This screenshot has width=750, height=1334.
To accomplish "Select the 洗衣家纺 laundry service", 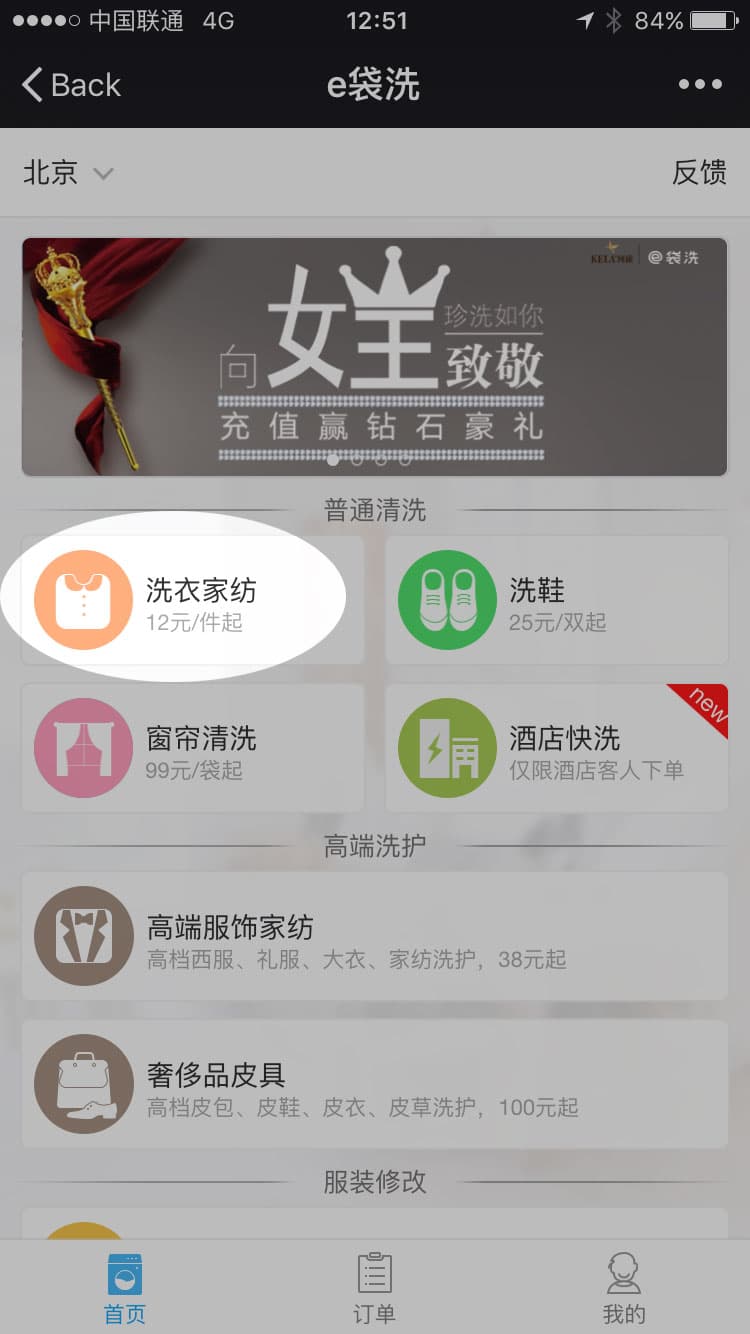I will pyautogui.click(x=192, y=600).
